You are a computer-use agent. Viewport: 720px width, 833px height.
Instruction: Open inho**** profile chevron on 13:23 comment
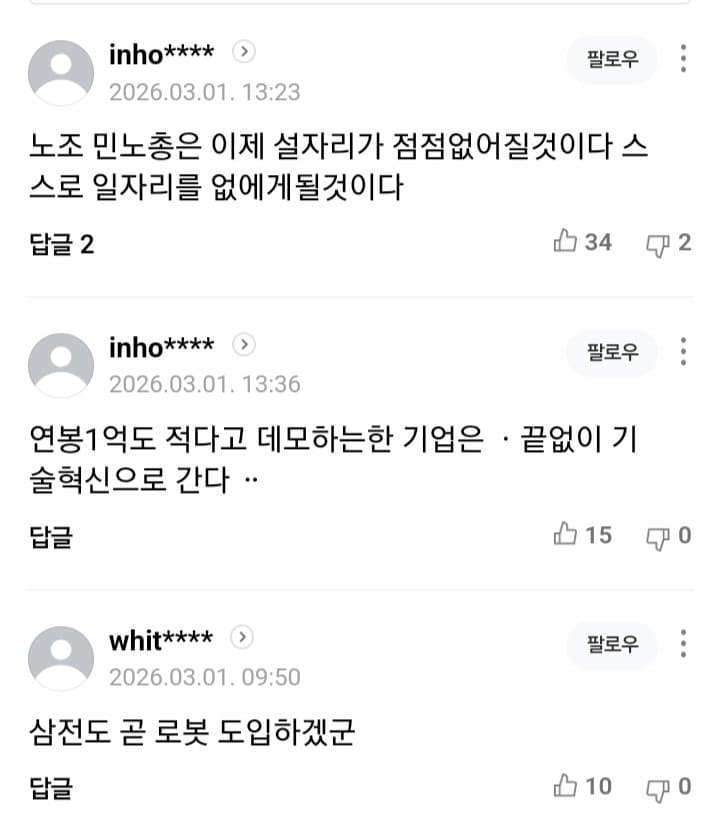[245, 52]
